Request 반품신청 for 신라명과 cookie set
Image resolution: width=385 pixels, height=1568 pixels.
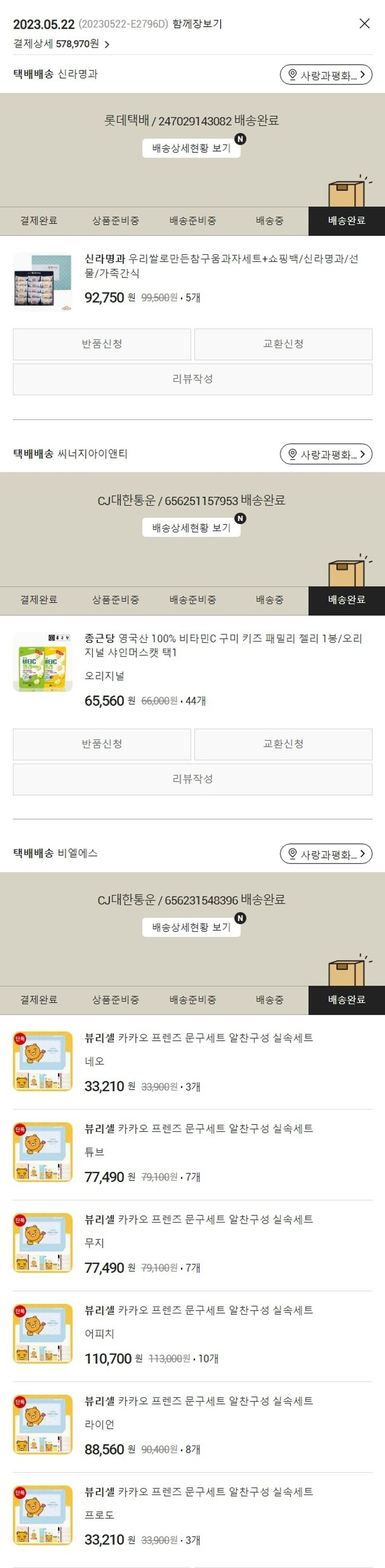tap(102, 344)
